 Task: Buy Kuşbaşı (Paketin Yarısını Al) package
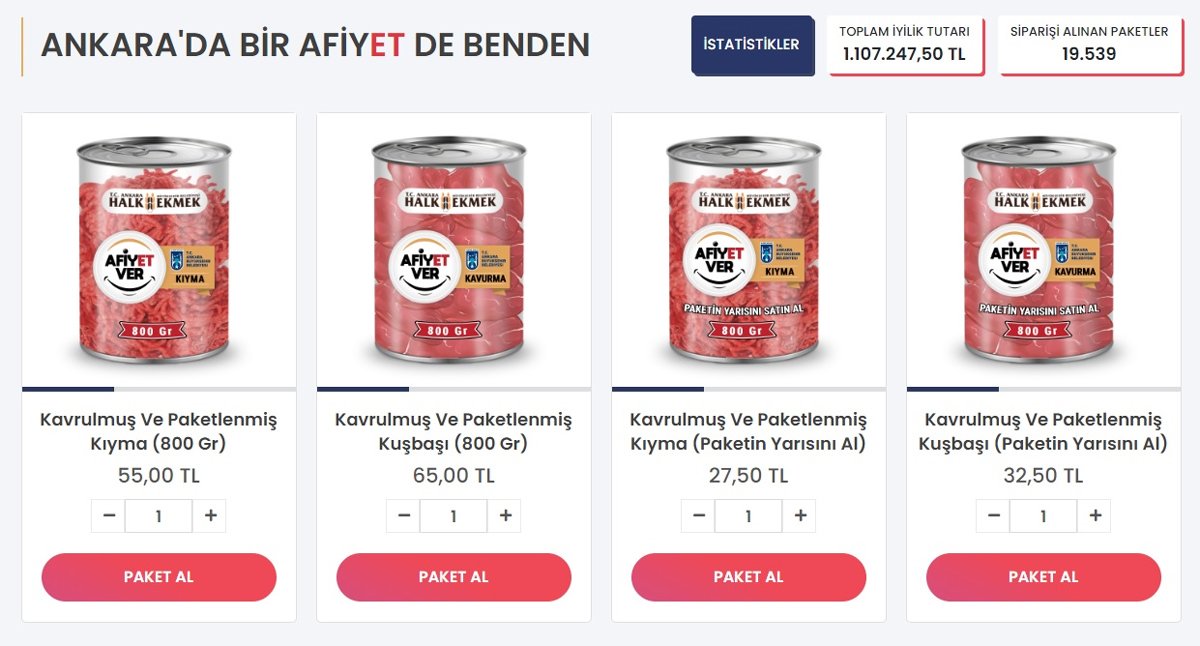pyautogui.click(x=1044, y=577)
